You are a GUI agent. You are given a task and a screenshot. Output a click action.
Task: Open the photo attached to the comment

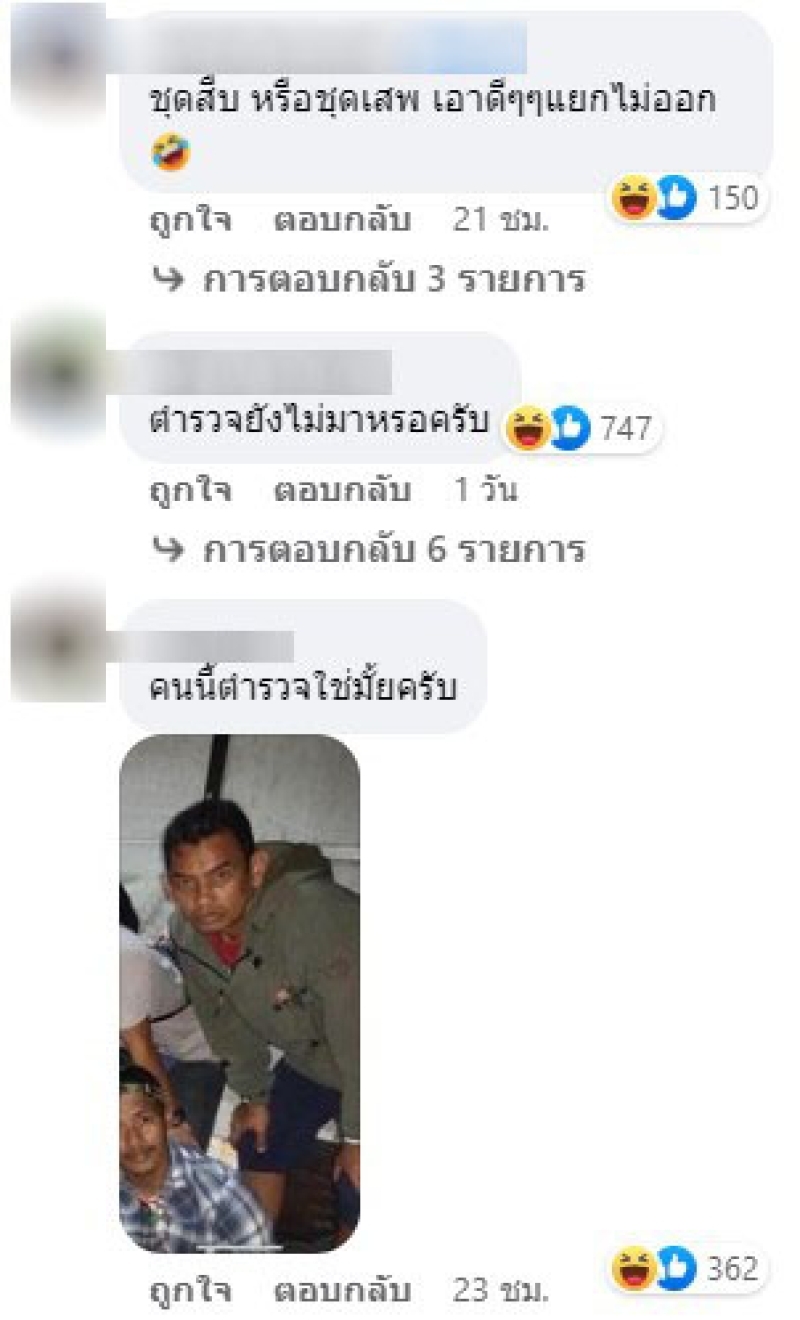(x=240, y=993)
